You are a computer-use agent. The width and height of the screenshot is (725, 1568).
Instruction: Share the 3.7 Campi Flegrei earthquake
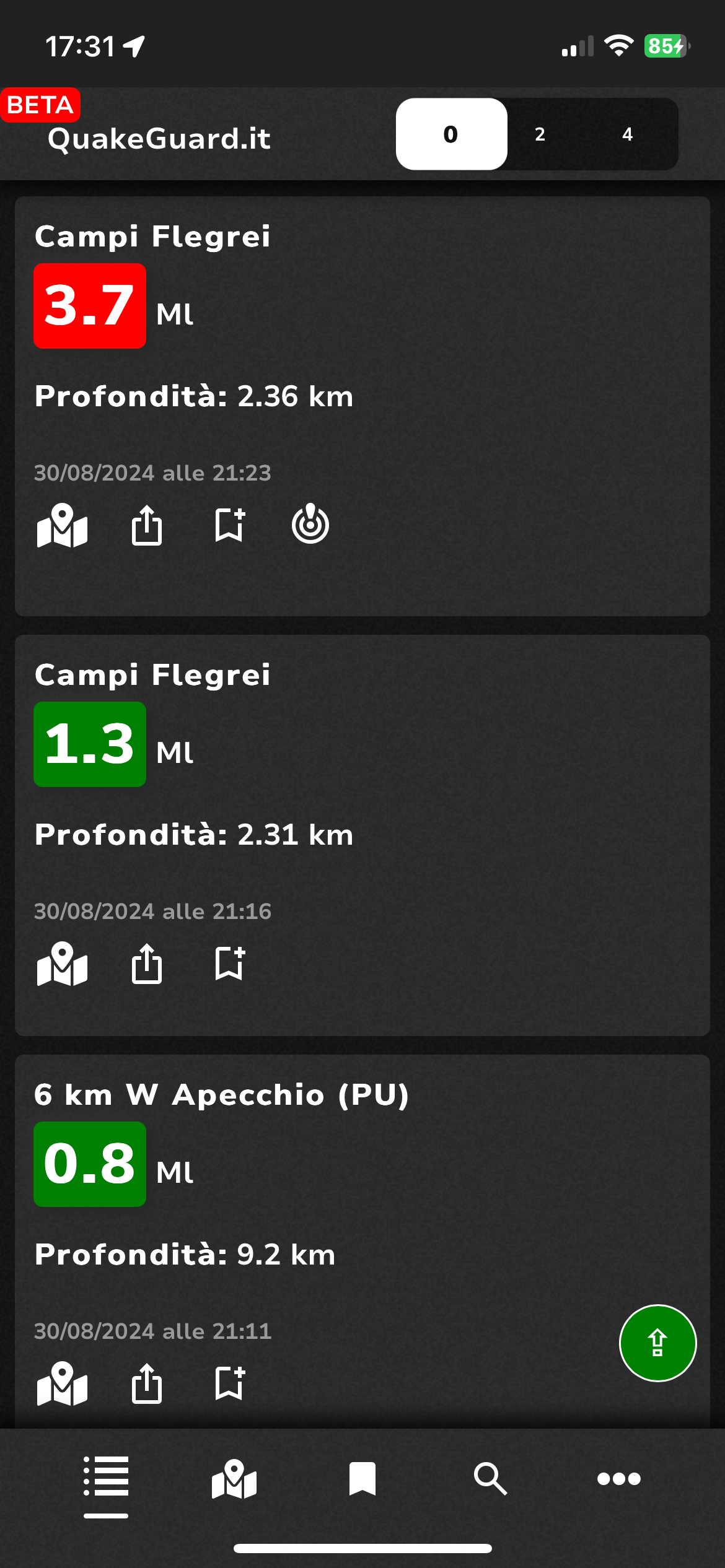point(147,526)
